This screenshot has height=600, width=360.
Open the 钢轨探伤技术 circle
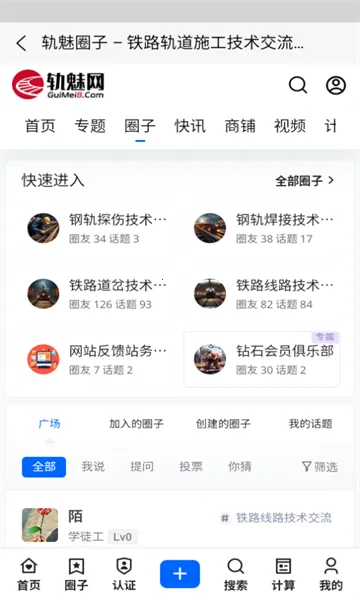click(97, 228)
